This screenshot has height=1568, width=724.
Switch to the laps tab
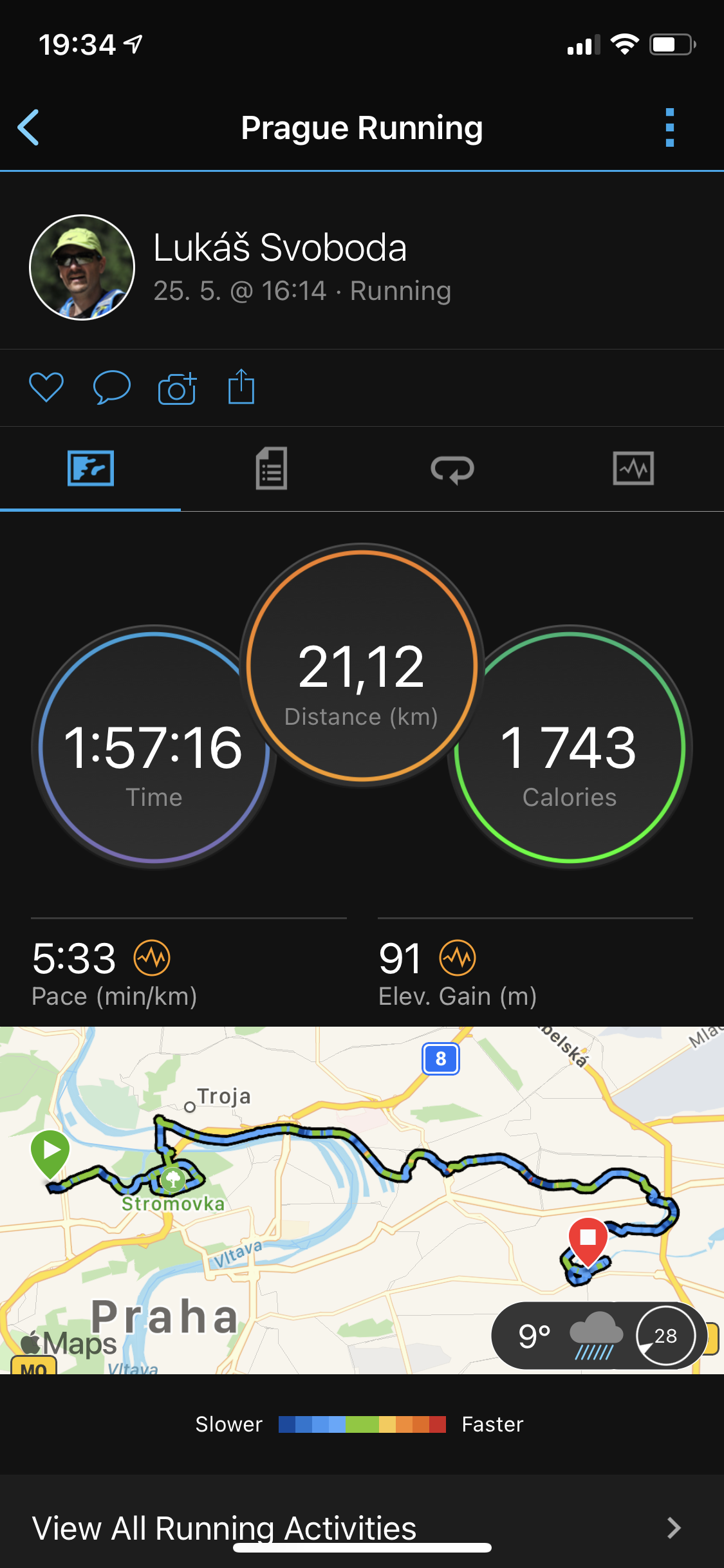(452, 469)
